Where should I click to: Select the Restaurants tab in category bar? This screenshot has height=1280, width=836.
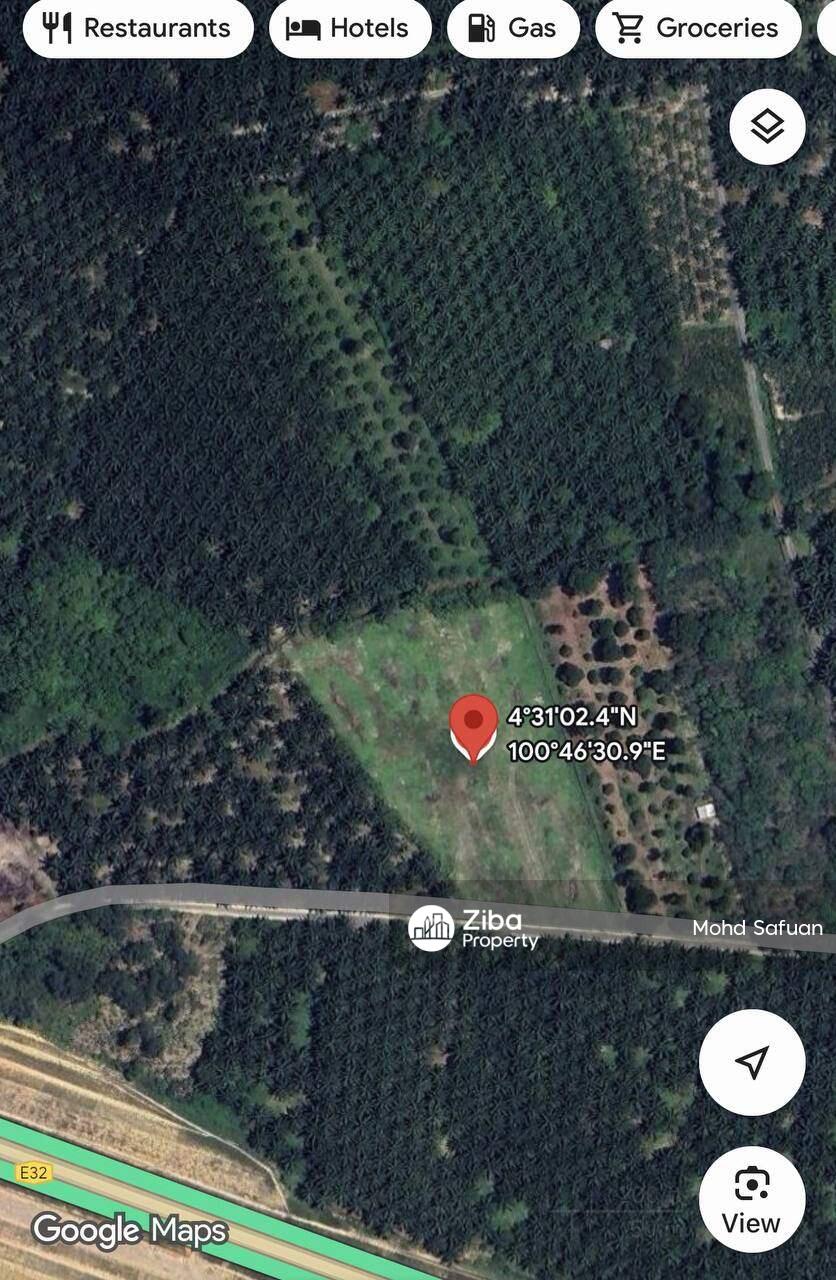(138, 27)
